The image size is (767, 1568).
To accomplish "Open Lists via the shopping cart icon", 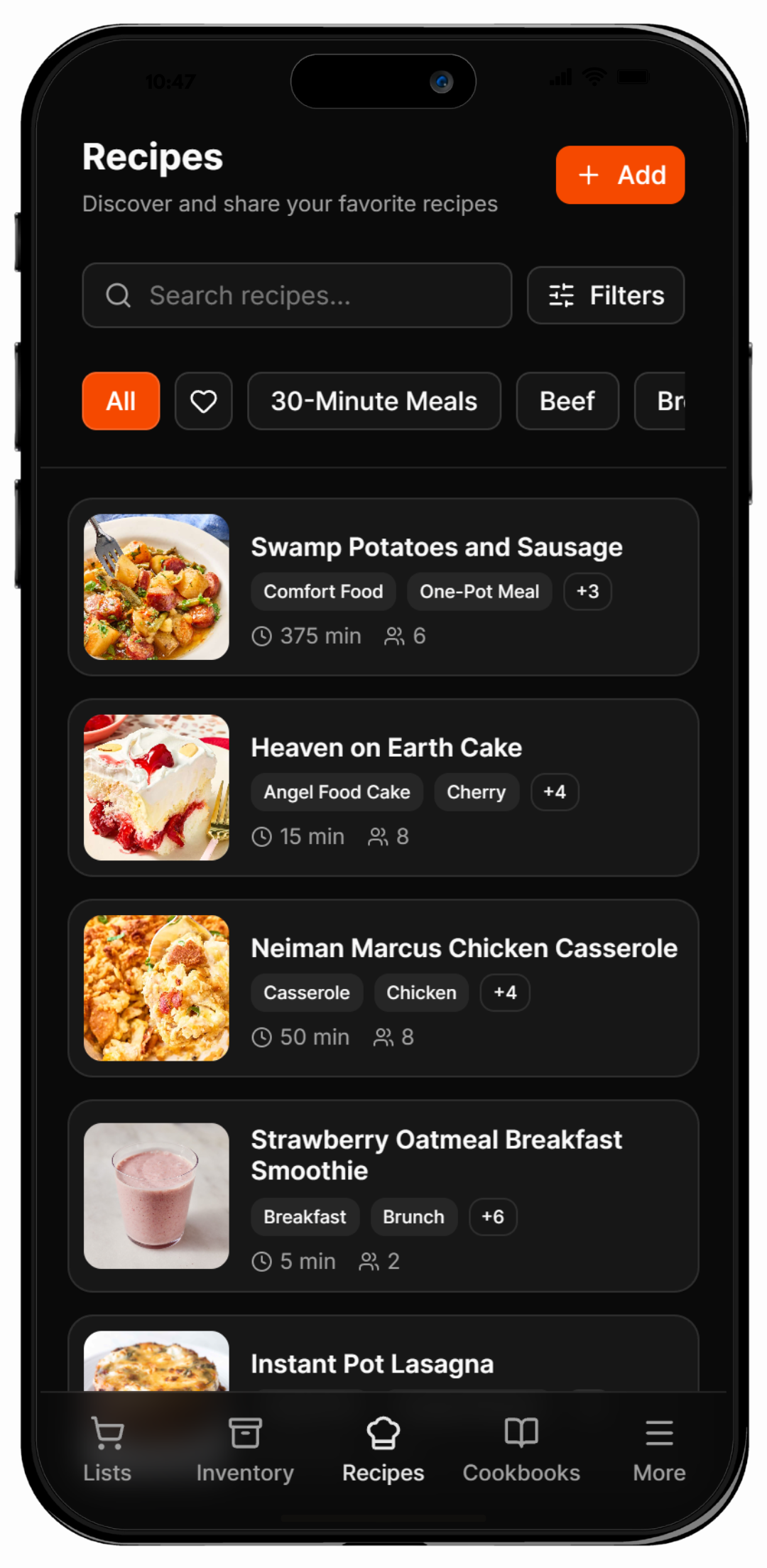I will click(107, 1433).
